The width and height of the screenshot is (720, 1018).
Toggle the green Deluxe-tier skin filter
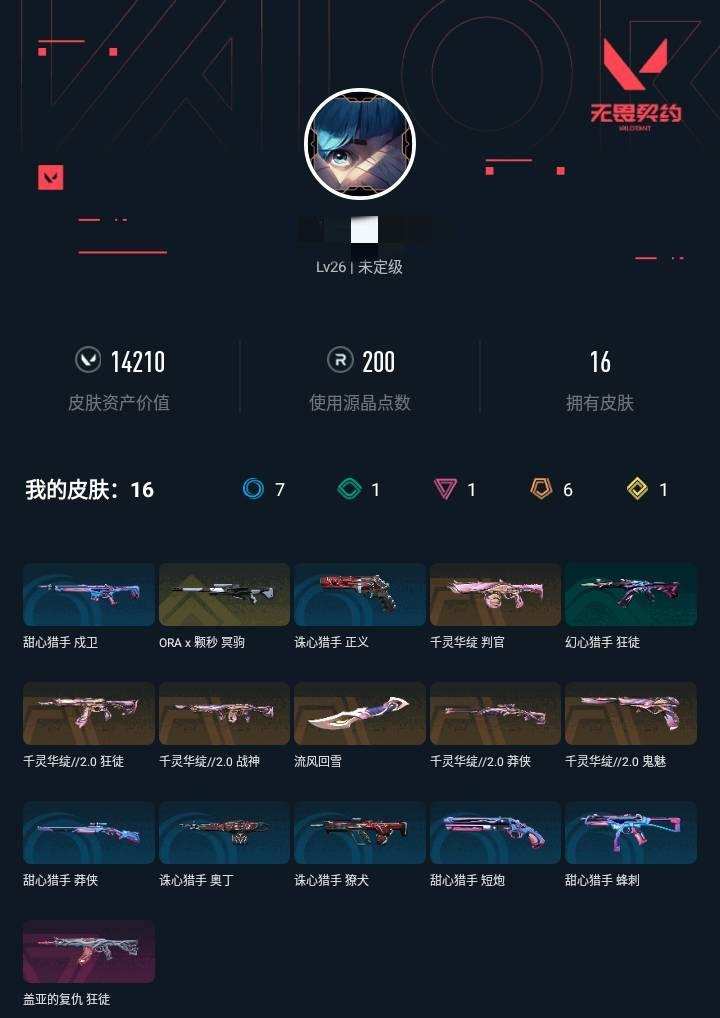350,489
